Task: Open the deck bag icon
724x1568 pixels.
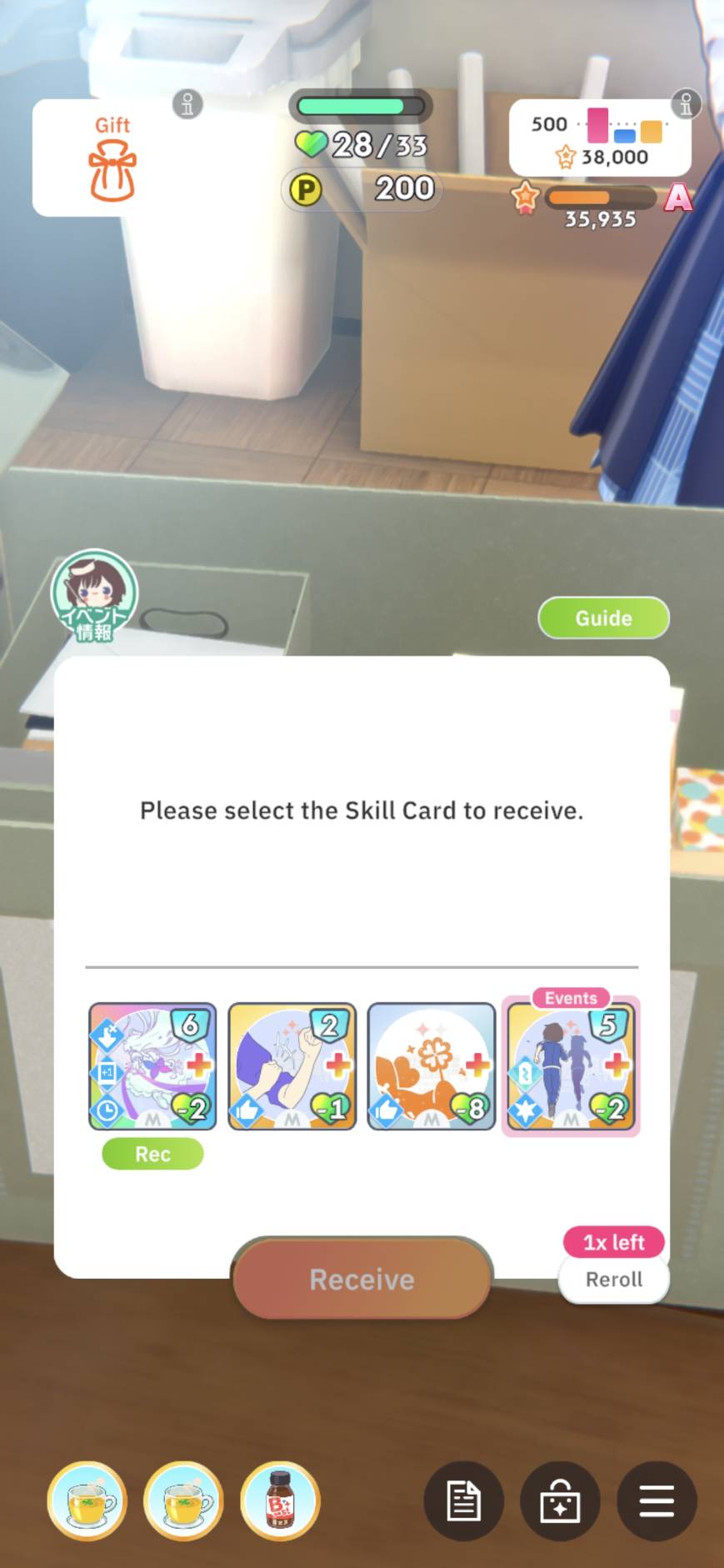Action: click(560, 1501)
